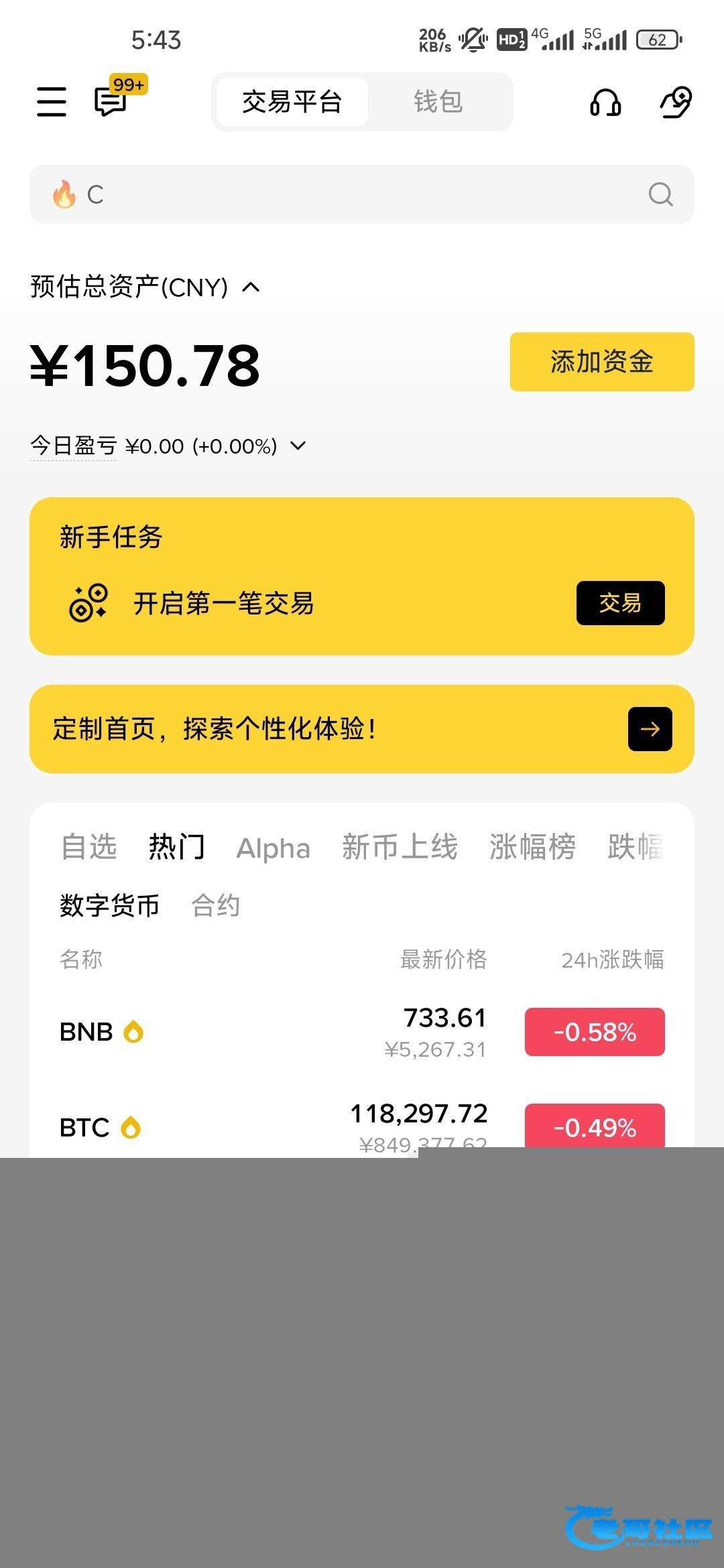Tap the 添加资金 button
Viewport: 724px width, 1568px height.
(602, 362)
